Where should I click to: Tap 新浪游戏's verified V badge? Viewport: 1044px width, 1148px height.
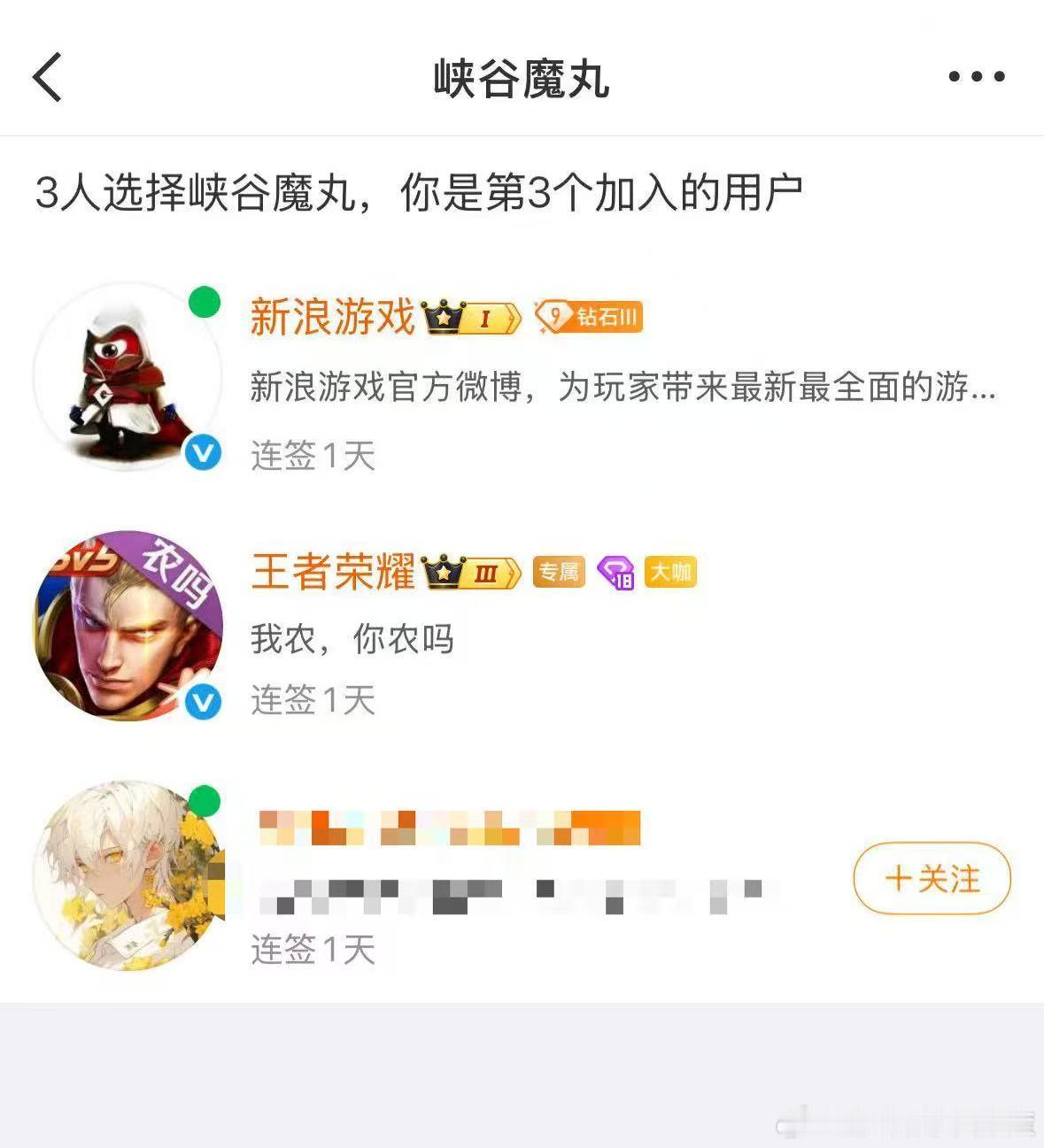tap(203, 452)
